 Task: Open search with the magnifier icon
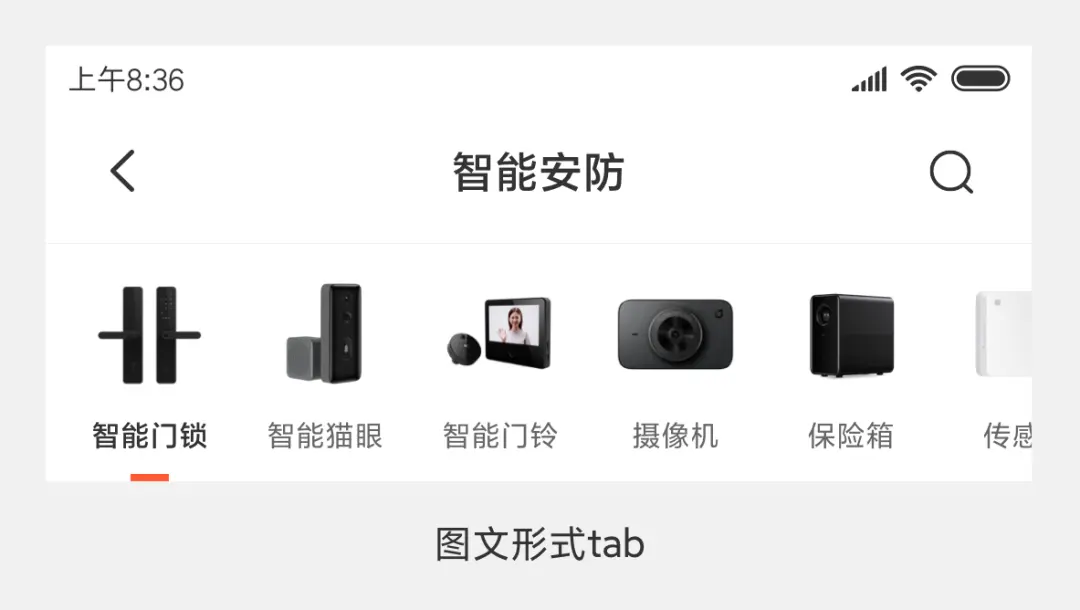[x=950, y=172]
